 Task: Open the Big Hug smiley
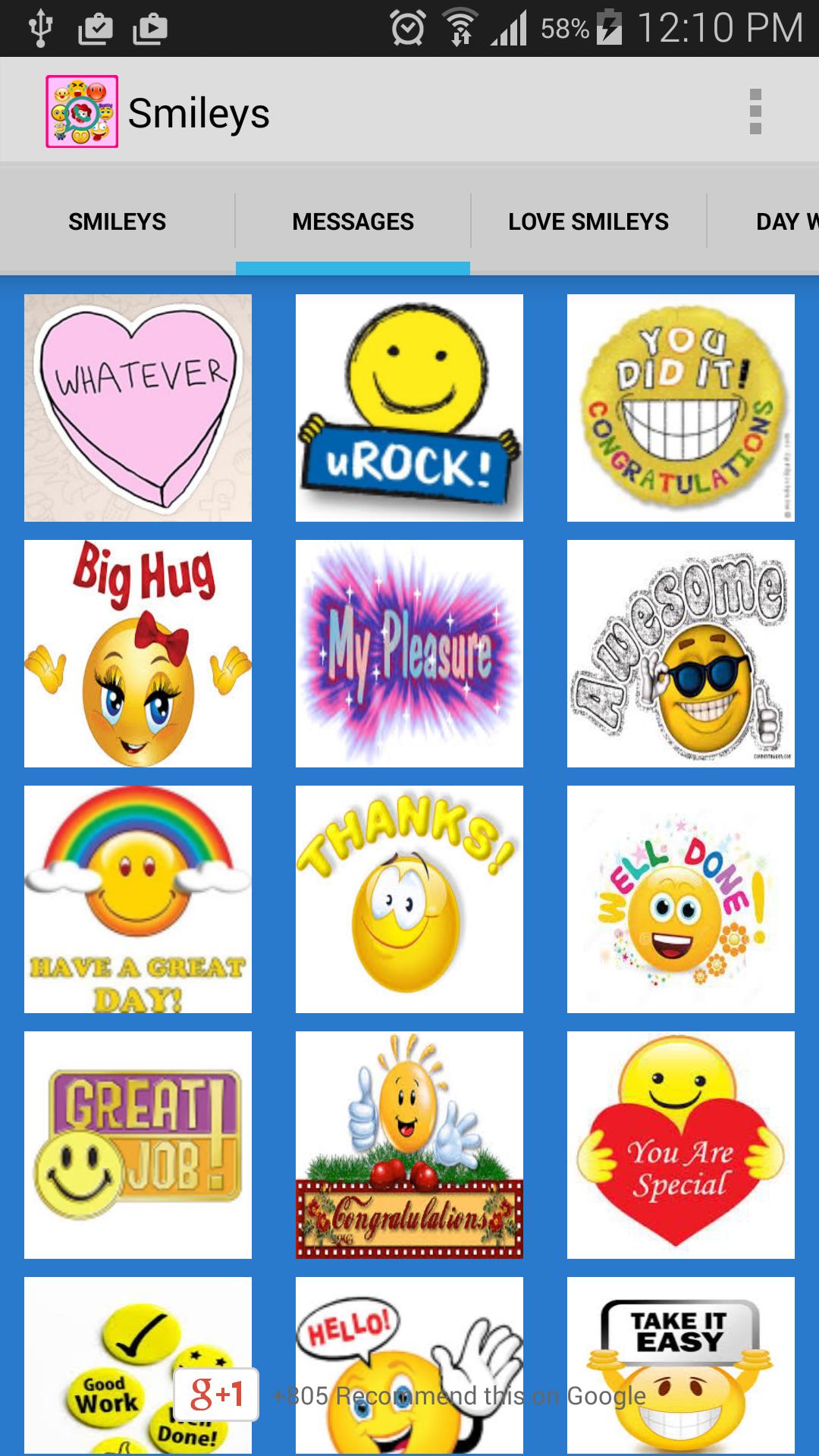click(138, 654)
